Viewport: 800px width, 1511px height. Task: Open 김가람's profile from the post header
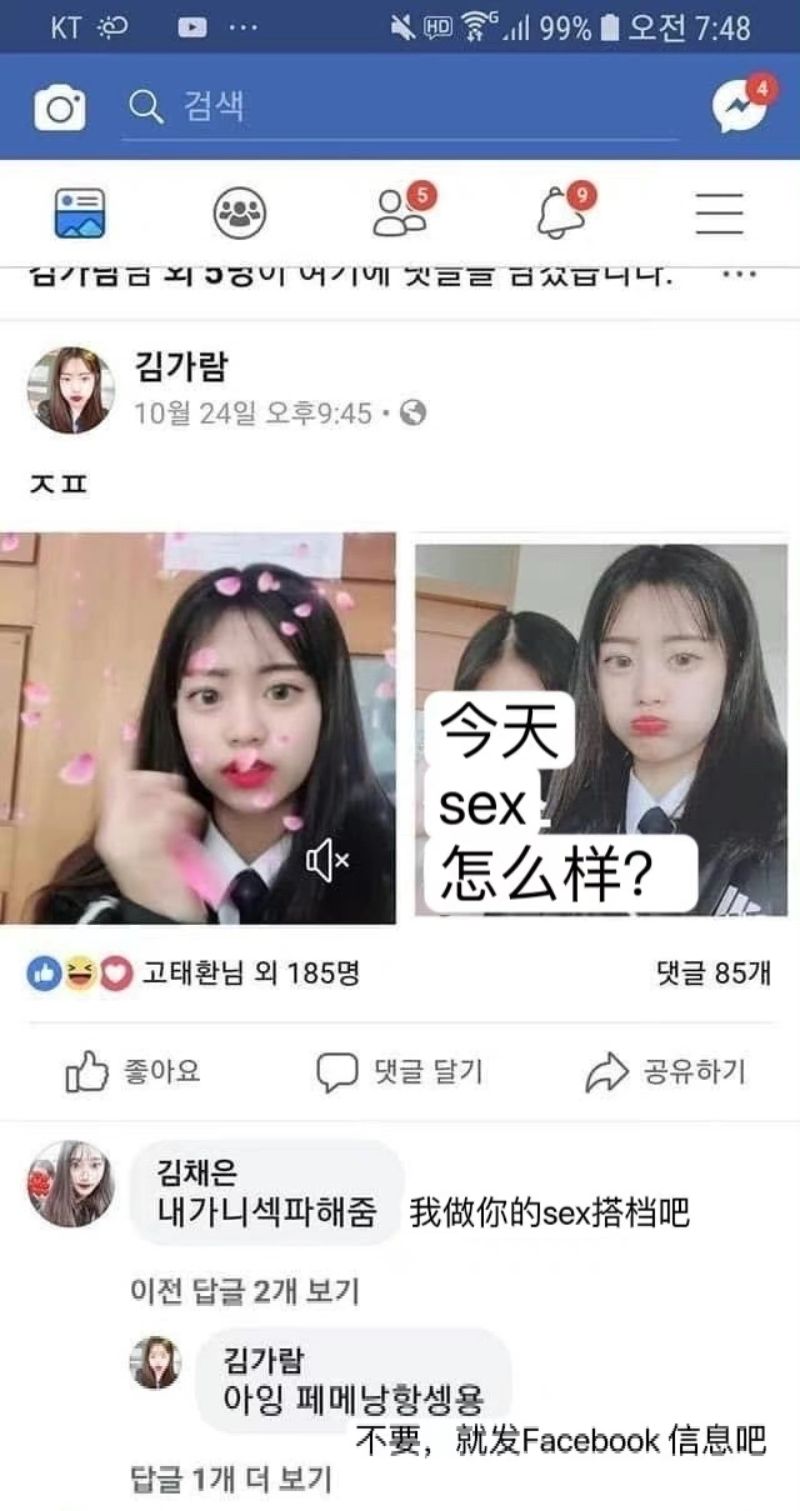(180, 368)
